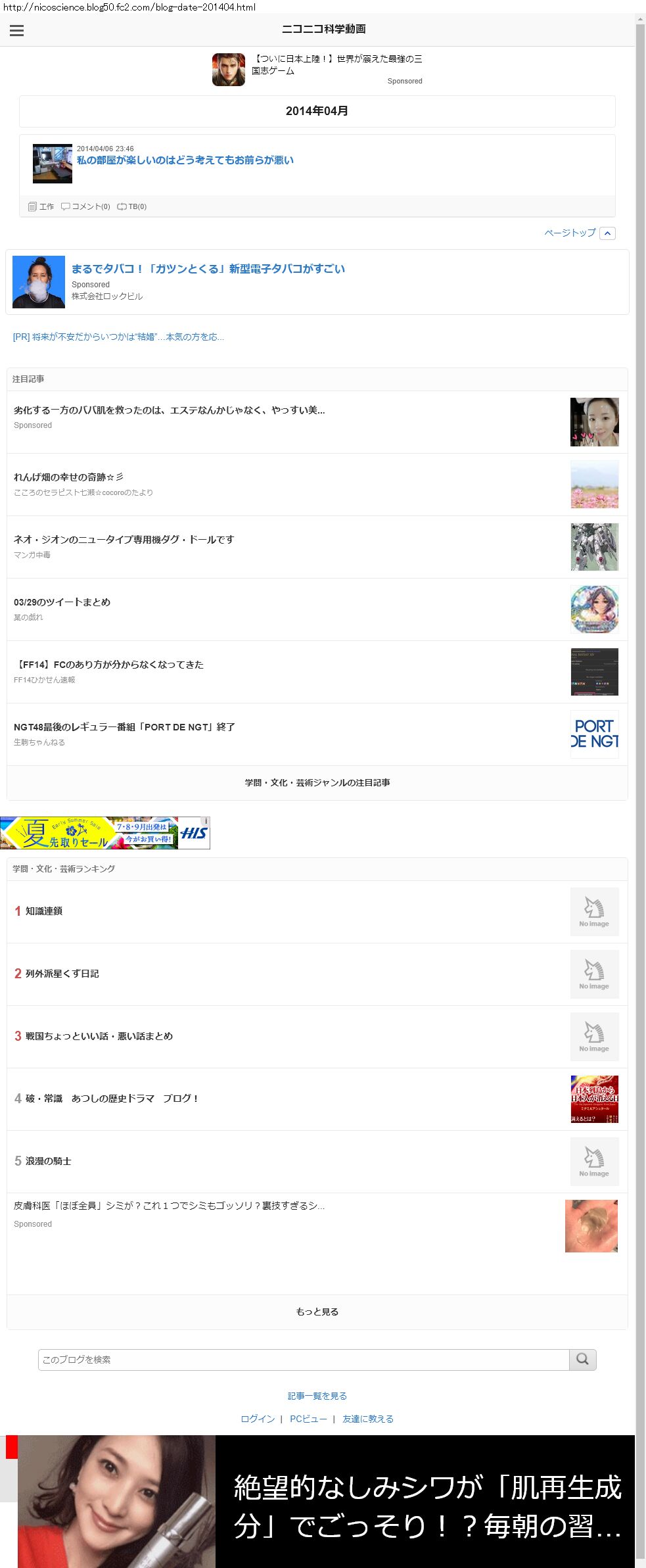Open NGT48 PORT DE NGT article
646x1568 pixels.
(124, 727)
